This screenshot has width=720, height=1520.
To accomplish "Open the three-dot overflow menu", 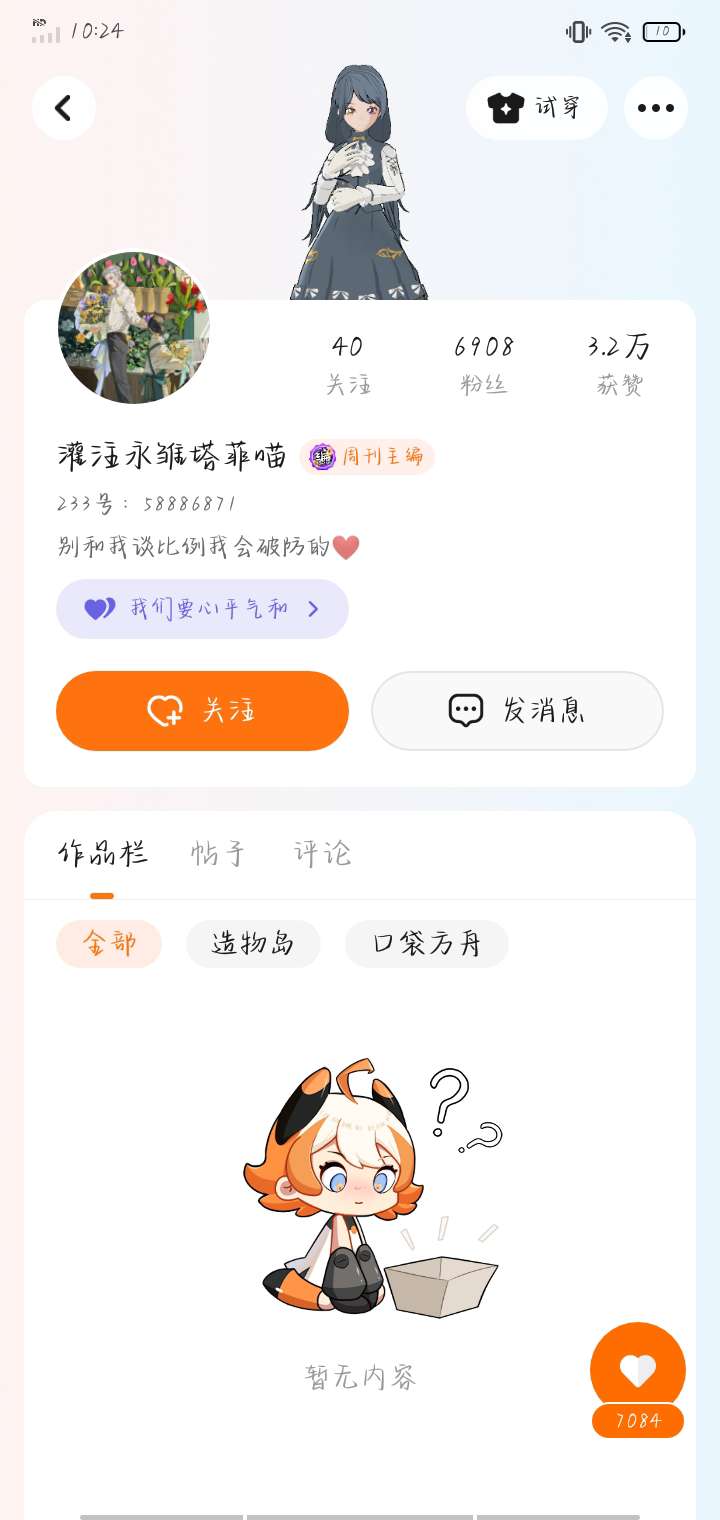I will pos(656,108).
